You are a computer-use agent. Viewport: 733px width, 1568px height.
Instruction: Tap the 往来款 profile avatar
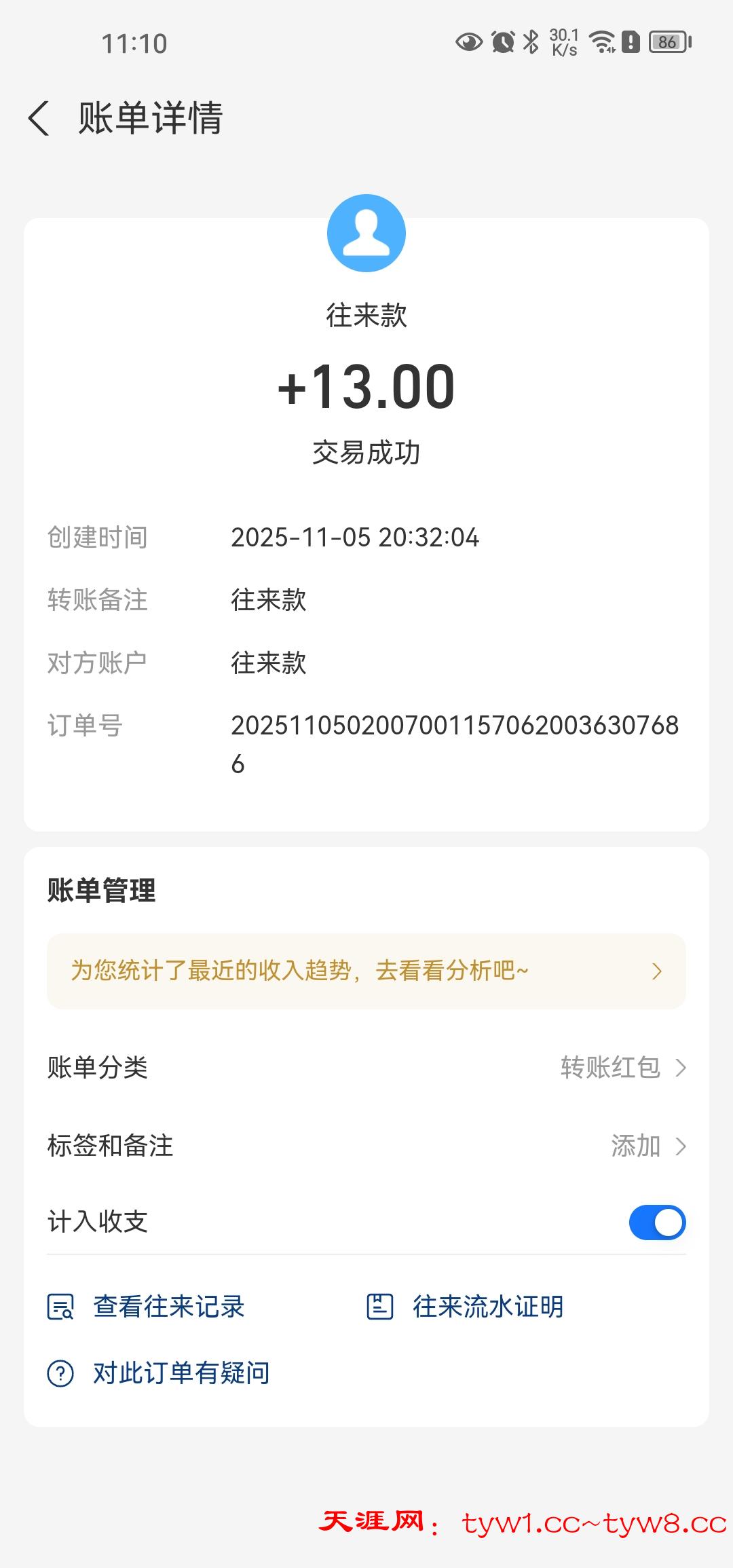click(x=366, y=234)
